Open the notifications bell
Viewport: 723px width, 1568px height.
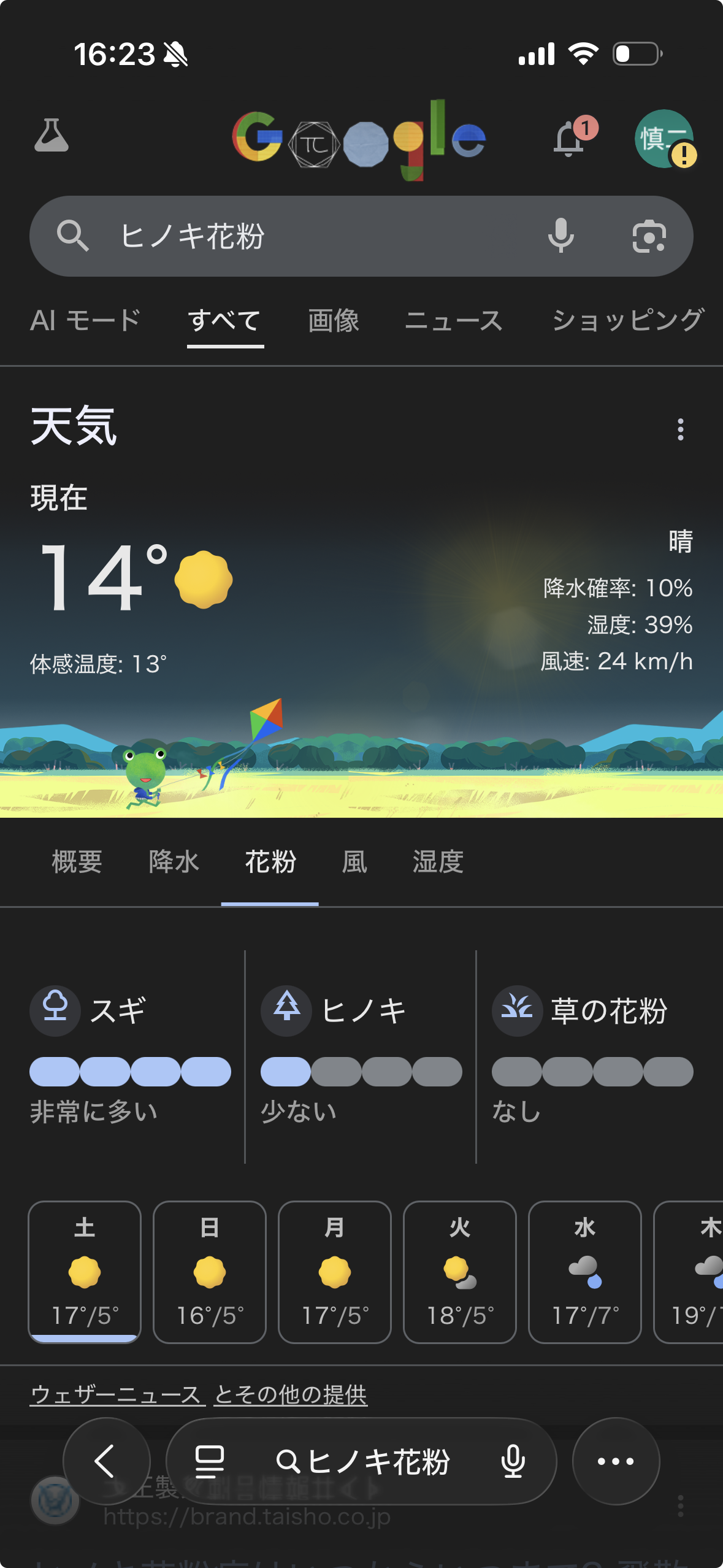pos(569,139)
